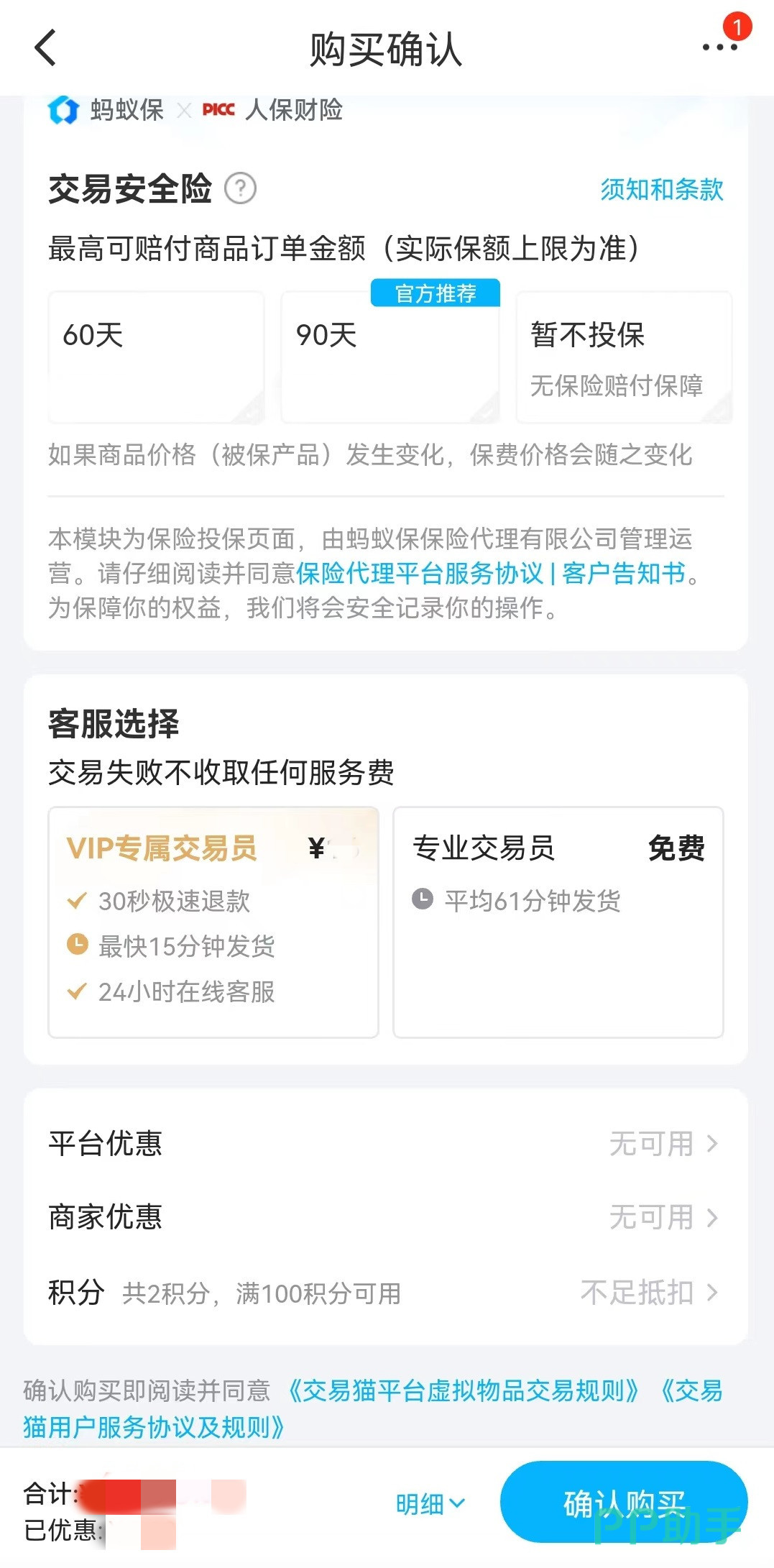Open 平台优惠 row
The height and width of the screenshot is (1568, 774).
(x=386, y=1143)
